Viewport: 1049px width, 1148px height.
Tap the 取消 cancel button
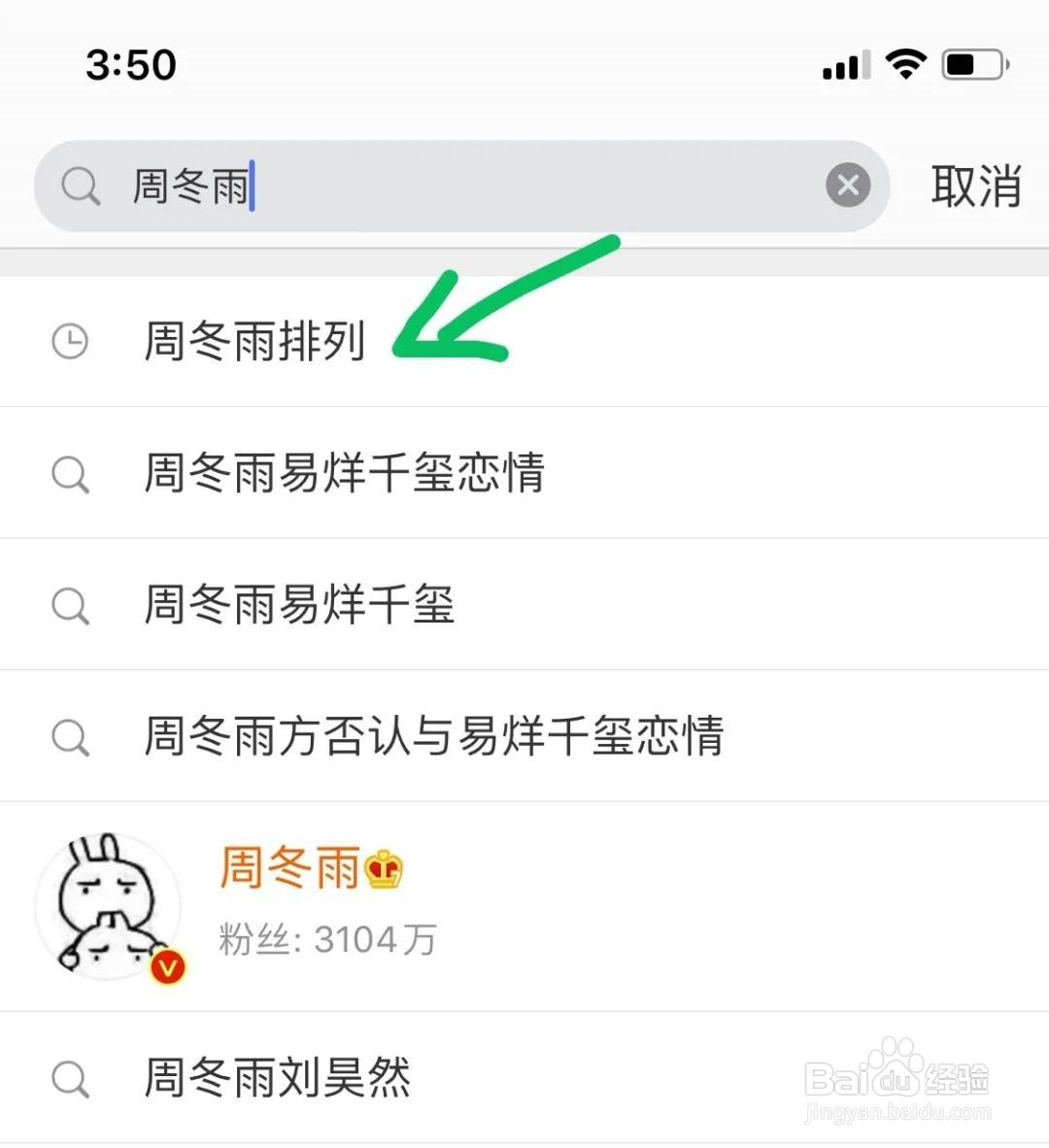coord(974,186)
